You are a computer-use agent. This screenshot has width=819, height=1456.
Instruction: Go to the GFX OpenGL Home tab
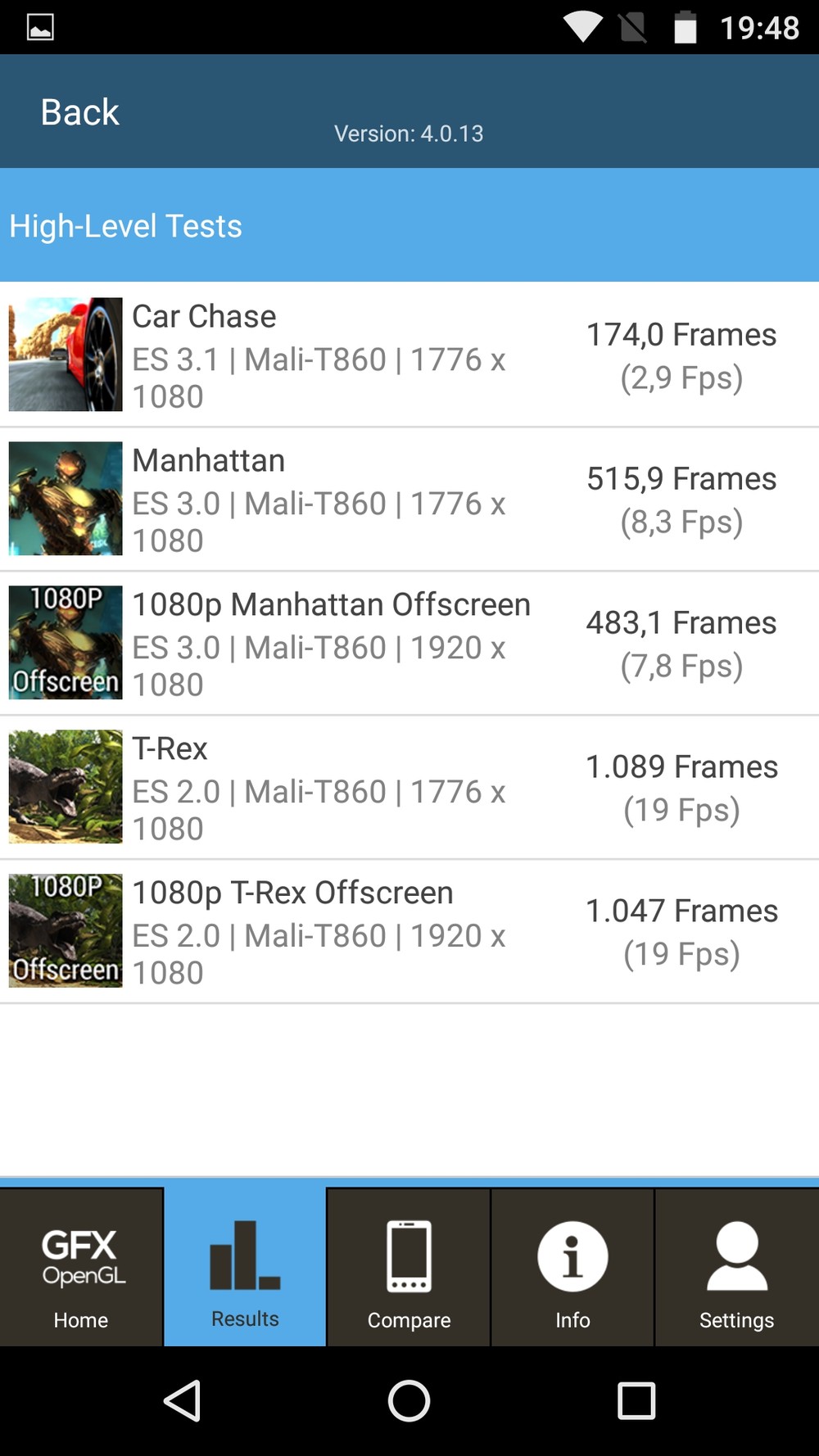coord(81,1267)
